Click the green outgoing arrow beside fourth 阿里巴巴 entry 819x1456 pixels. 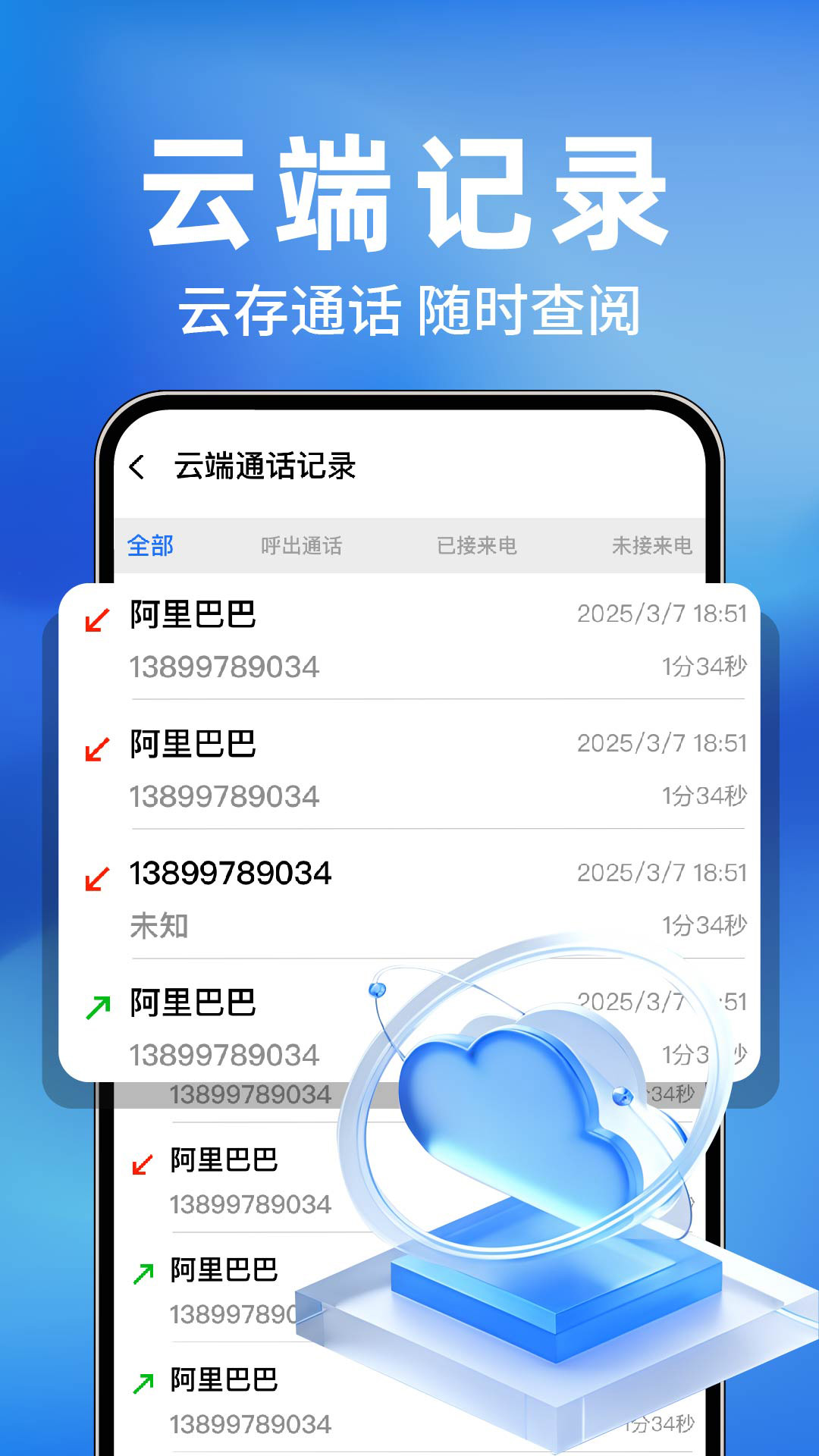(x=96, y=1009)
